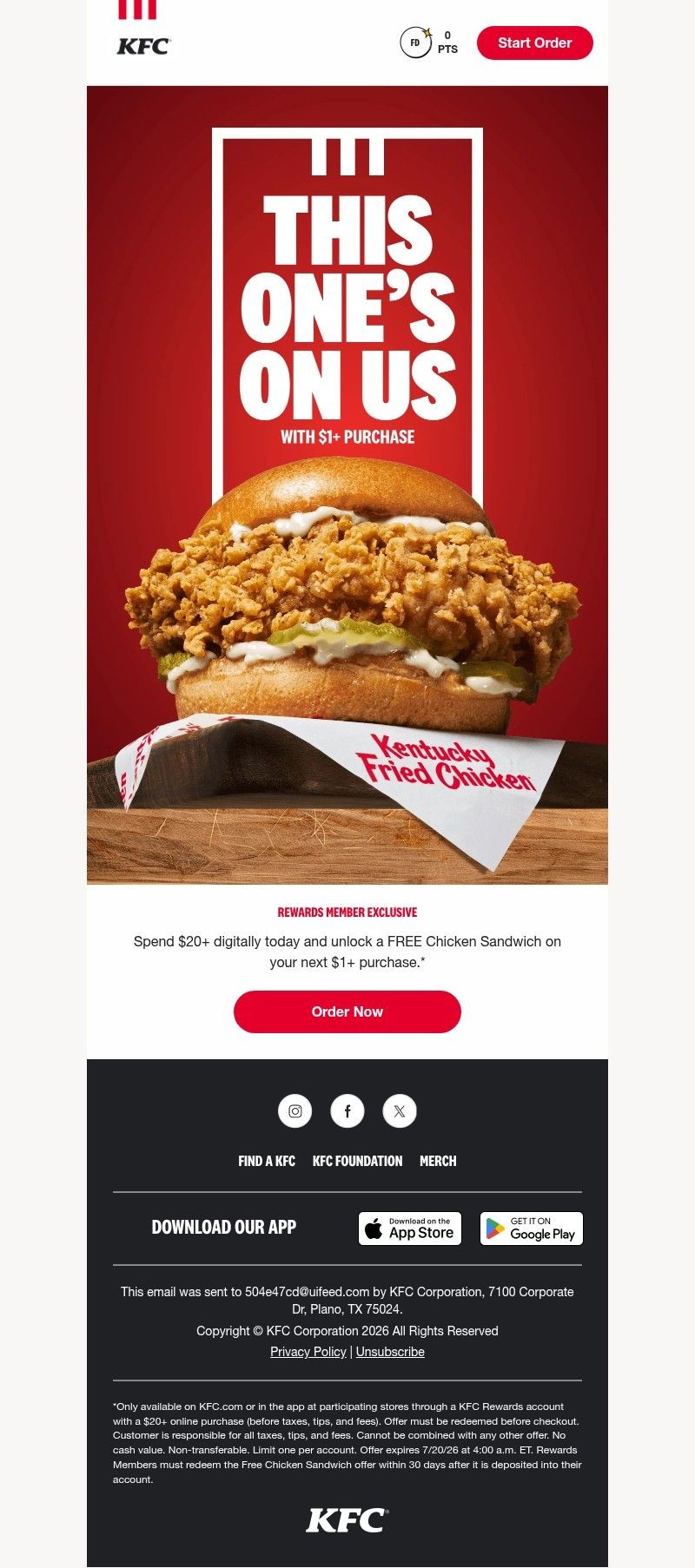The height and width of the screenshot is (1568, 695).
Task: Get the app on Google Play
Action: pyautogui.click(x=532, y=1229)
